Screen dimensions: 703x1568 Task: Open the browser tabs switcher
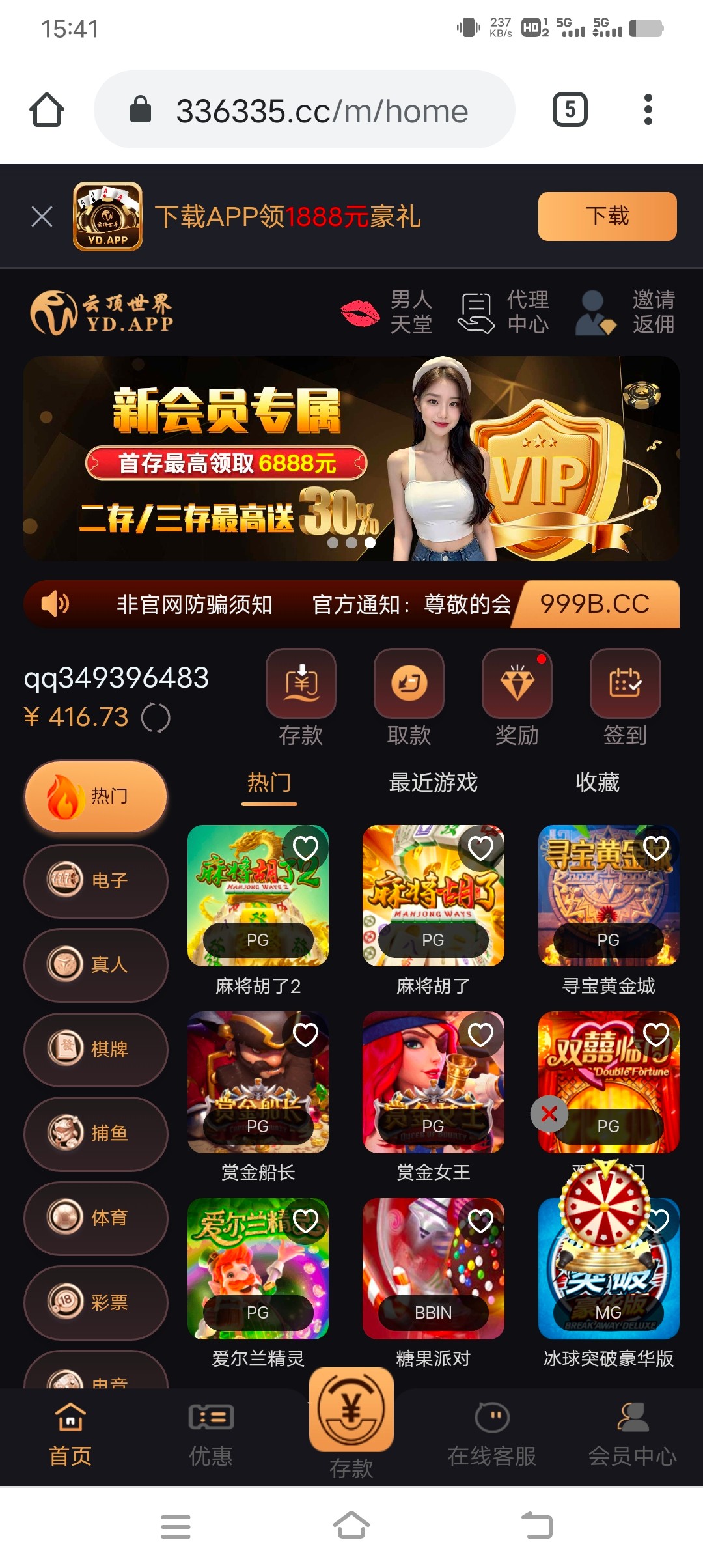click(x=570, y=109)
